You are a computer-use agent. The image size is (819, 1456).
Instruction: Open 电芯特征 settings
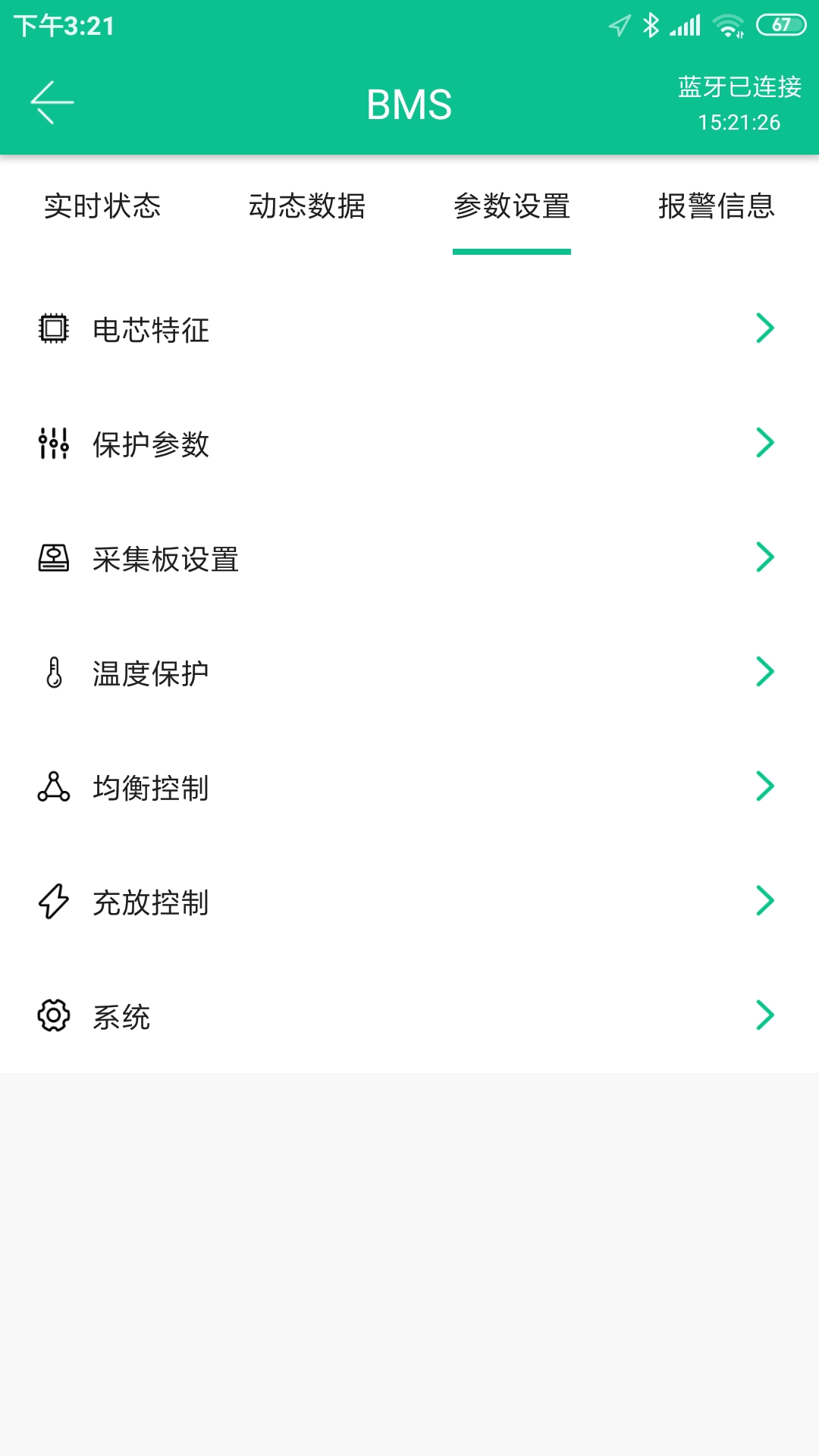(x=409, y=329)
